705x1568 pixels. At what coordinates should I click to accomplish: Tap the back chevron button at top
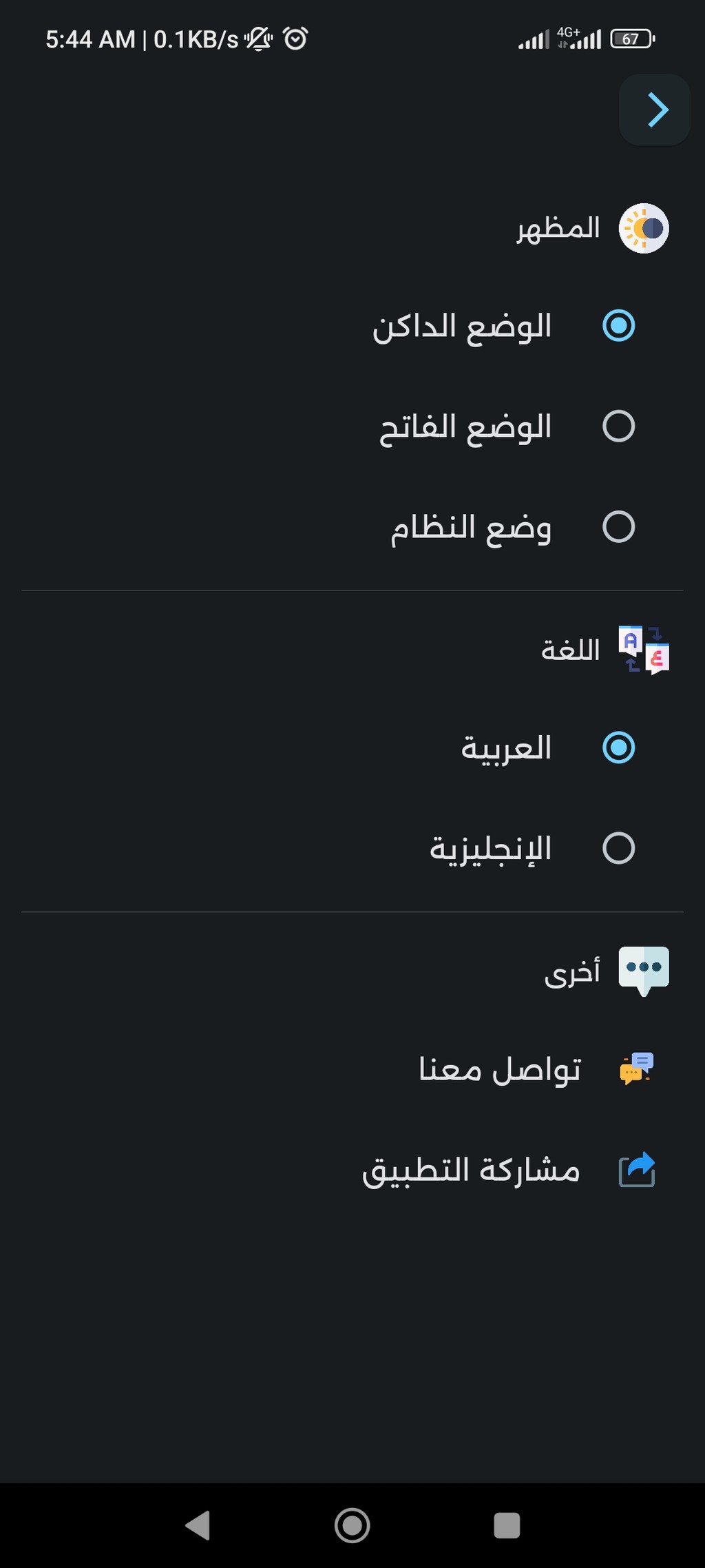coord(655,110)
